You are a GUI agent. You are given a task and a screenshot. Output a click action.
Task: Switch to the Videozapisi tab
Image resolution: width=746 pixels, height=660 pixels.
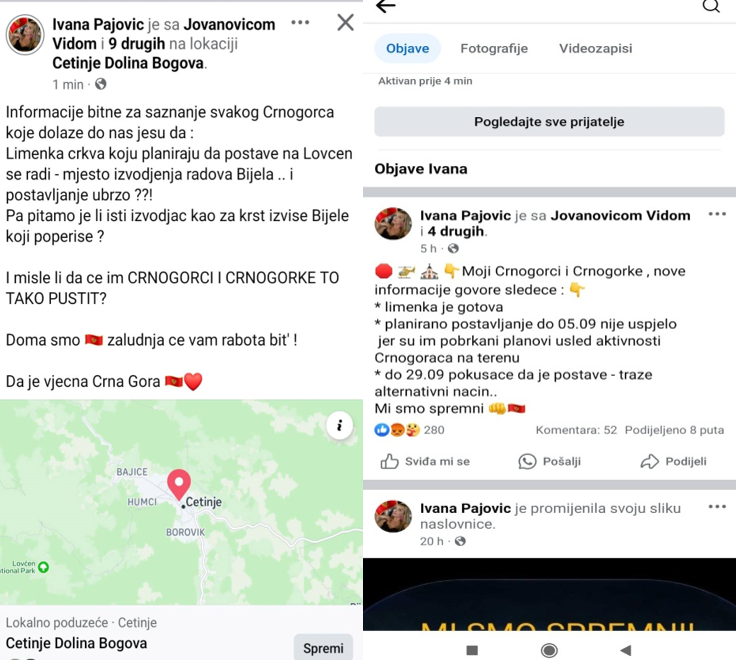tap(595, 48)
